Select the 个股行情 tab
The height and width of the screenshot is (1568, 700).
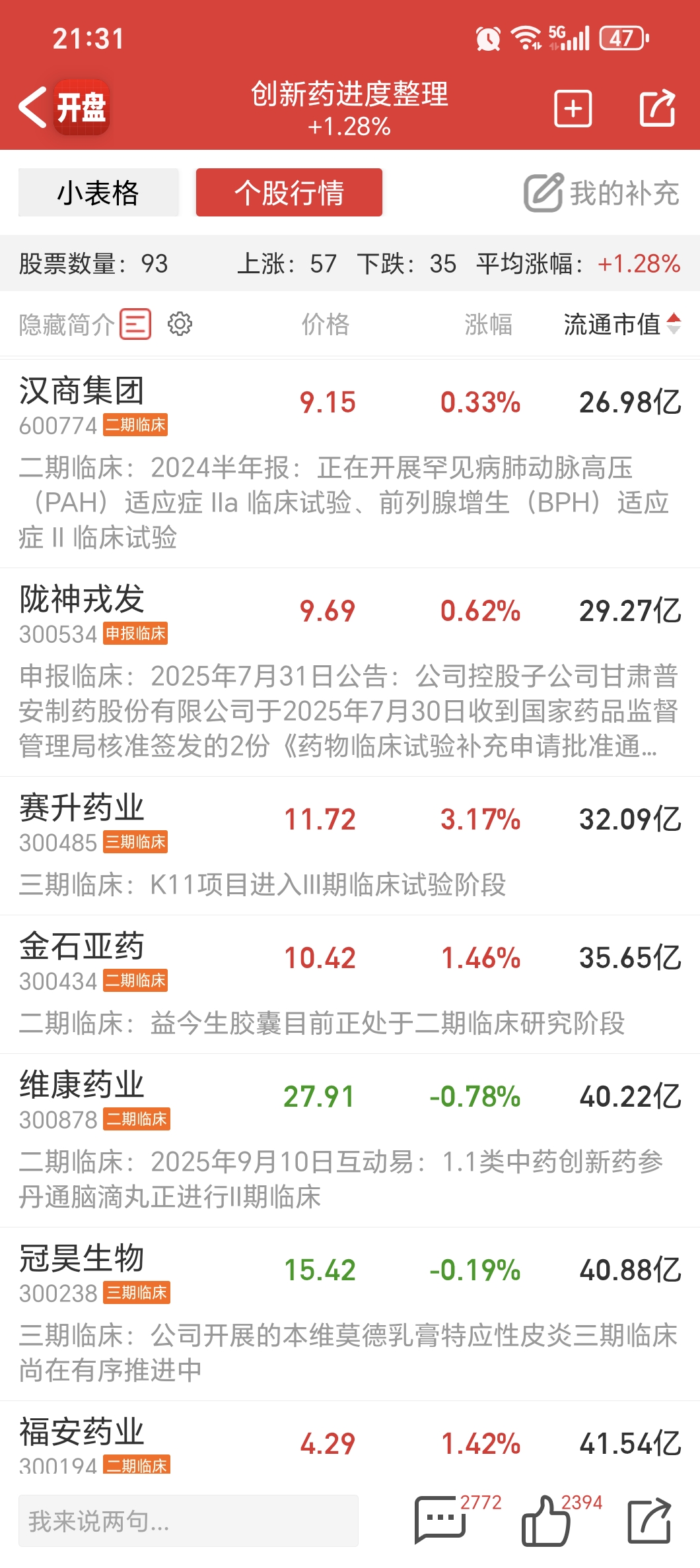tap(289, 193)
